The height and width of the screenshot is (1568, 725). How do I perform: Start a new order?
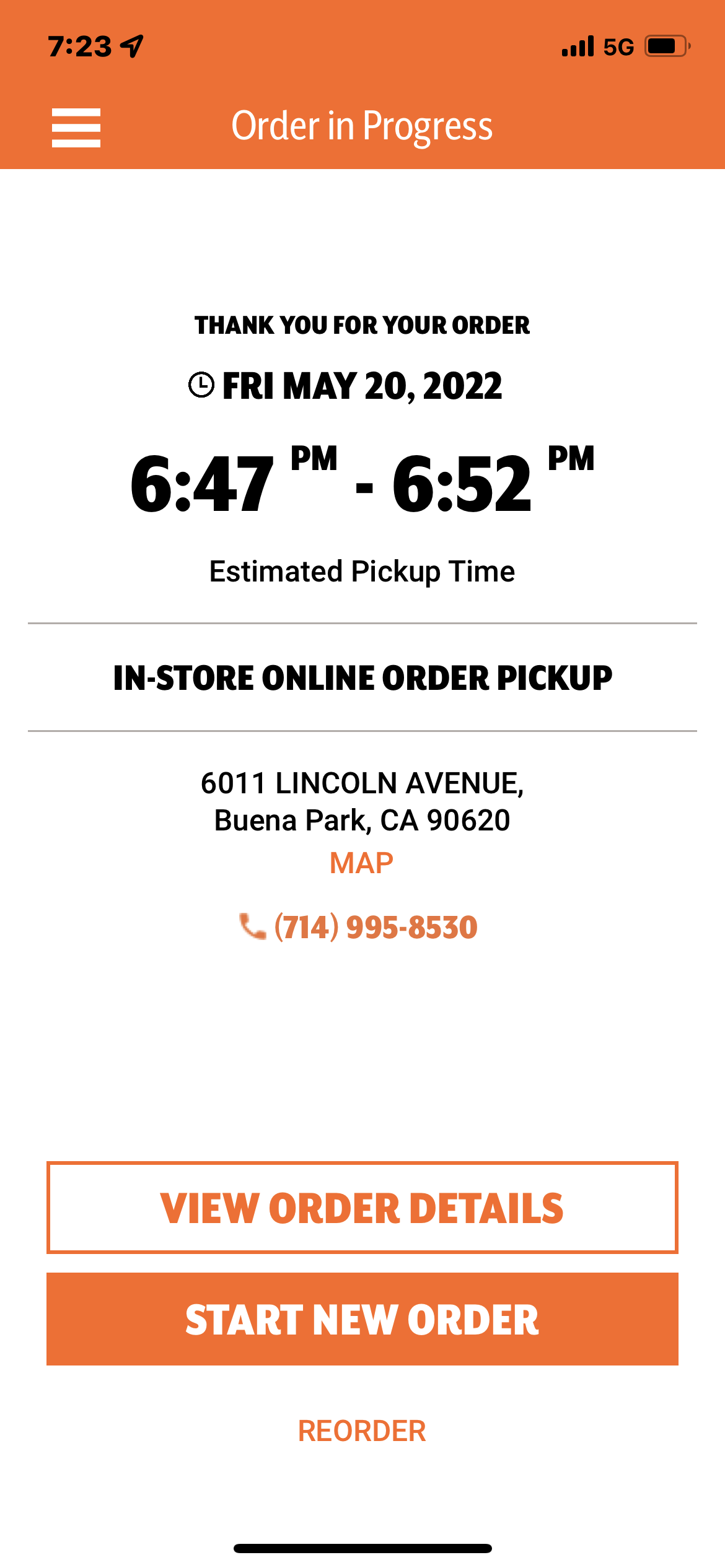coord(362,1319)
